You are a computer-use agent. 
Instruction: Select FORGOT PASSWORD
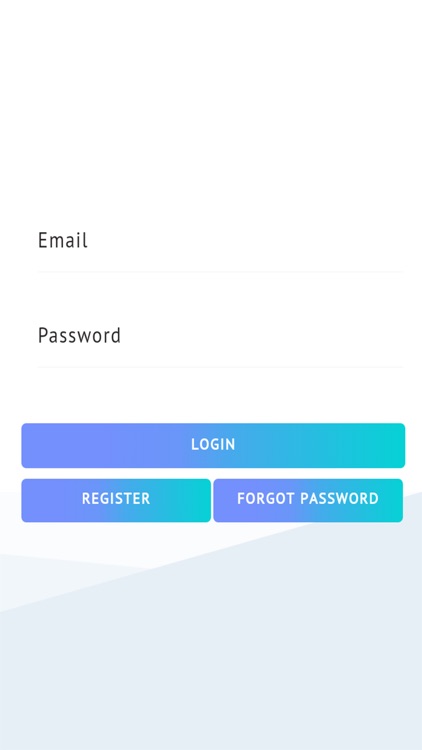(x=308, y=500)
